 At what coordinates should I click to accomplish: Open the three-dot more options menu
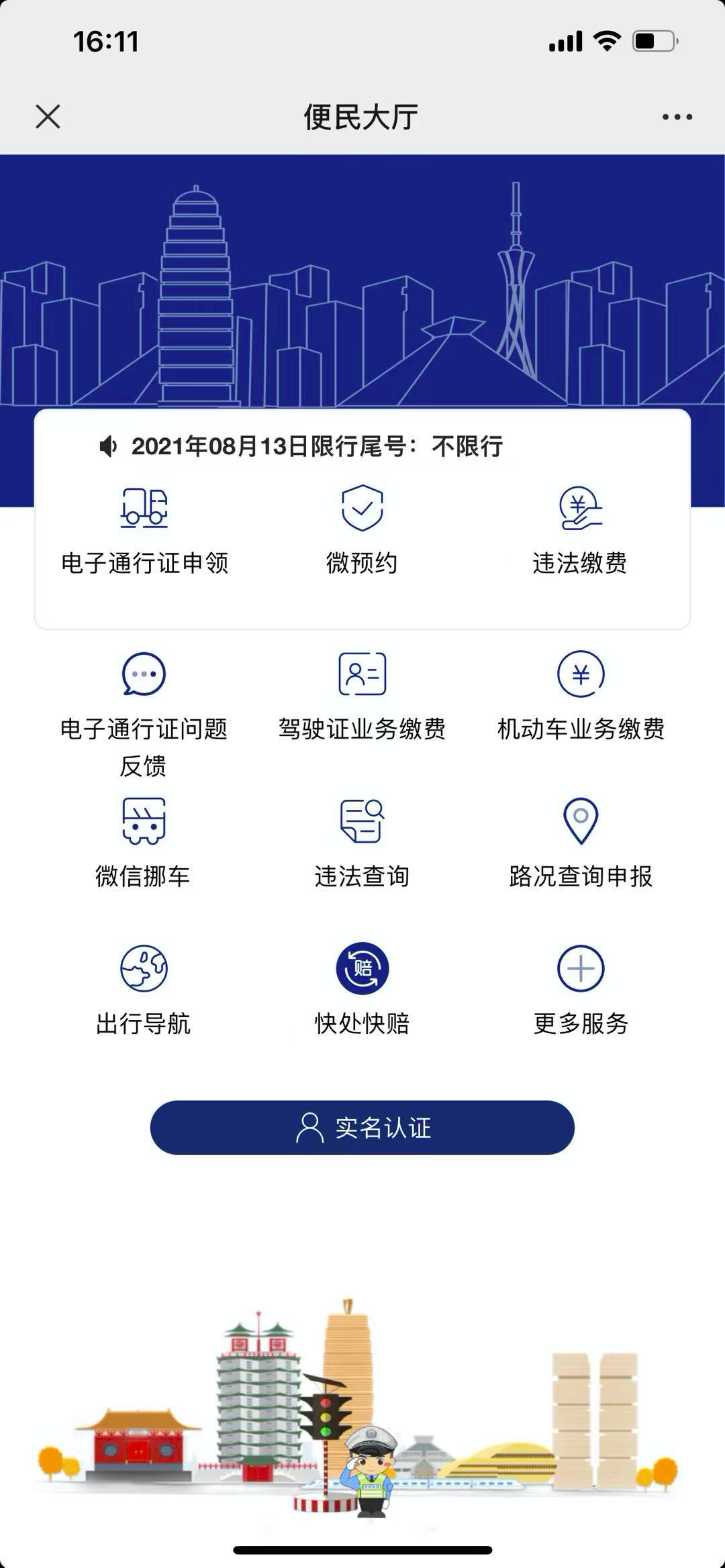677,117
